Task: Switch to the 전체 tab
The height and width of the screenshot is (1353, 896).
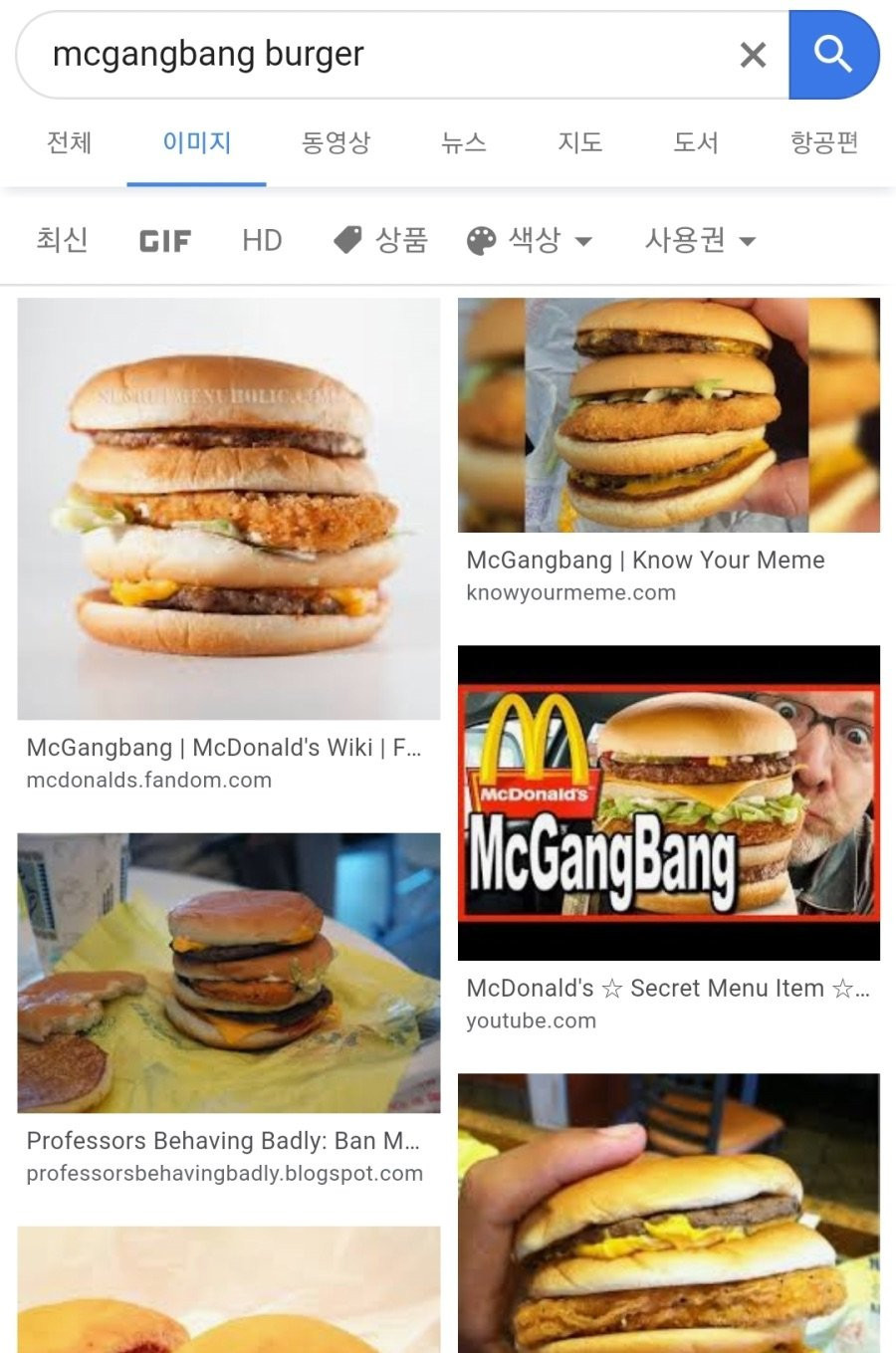Action: click(70, 142)
